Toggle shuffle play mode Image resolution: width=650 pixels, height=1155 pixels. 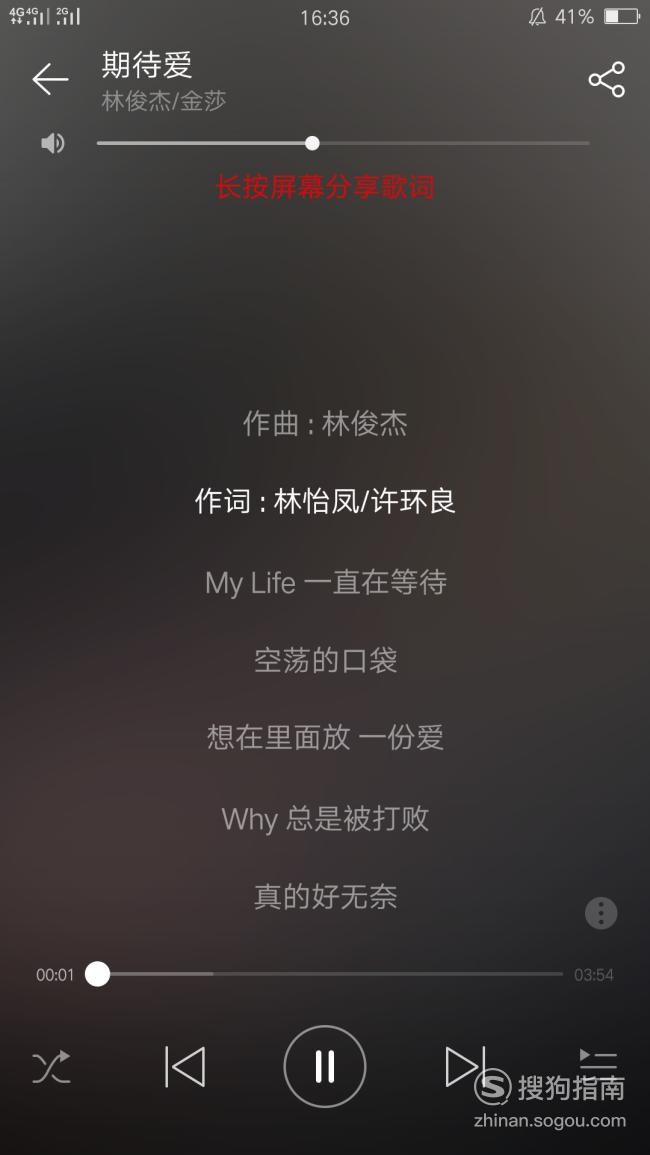pos(52,1067)
